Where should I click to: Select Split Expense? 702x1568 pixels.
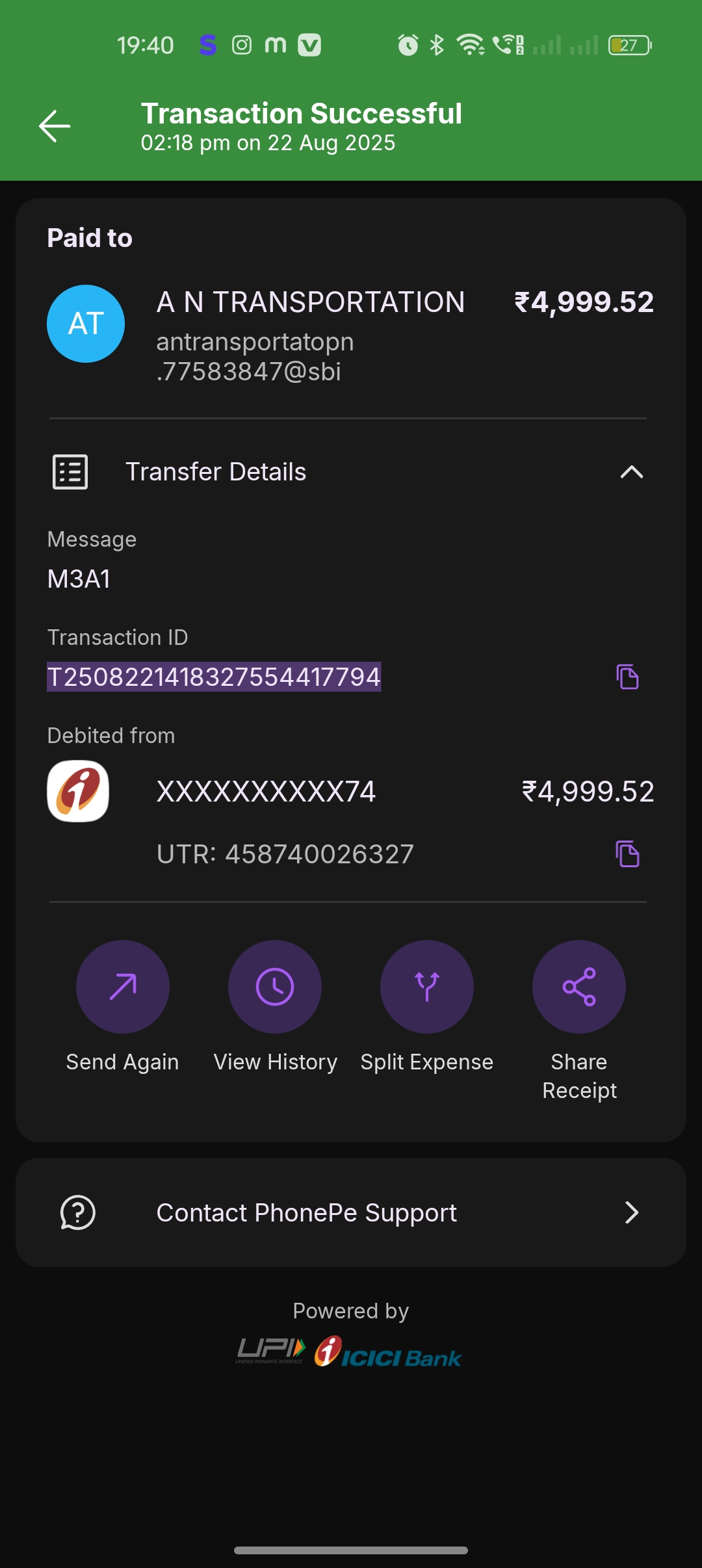tap(427, 987)
